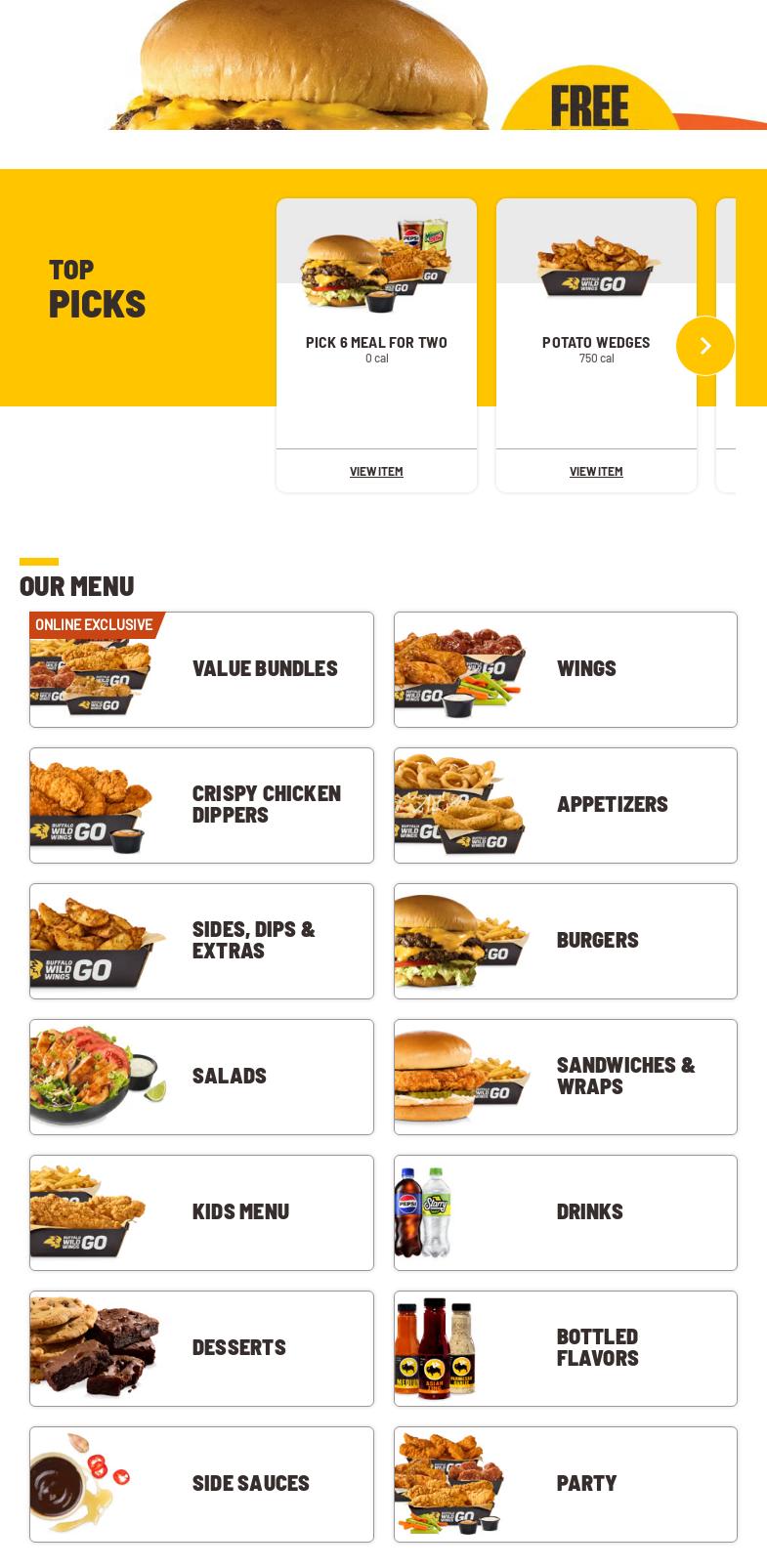Select the Salads category thumbnail
Image resolution: width=767 pixels, height=1568 pixels.
point(98,1076)
